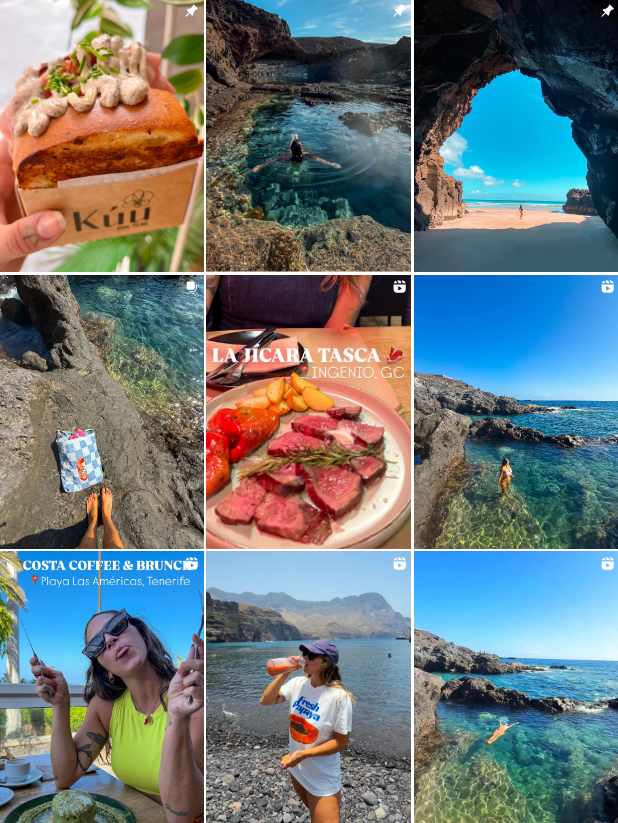The image size is (618, 823).
Task: Open the reel of a woman standing in a tidal pool
Action: coord(515,411)
